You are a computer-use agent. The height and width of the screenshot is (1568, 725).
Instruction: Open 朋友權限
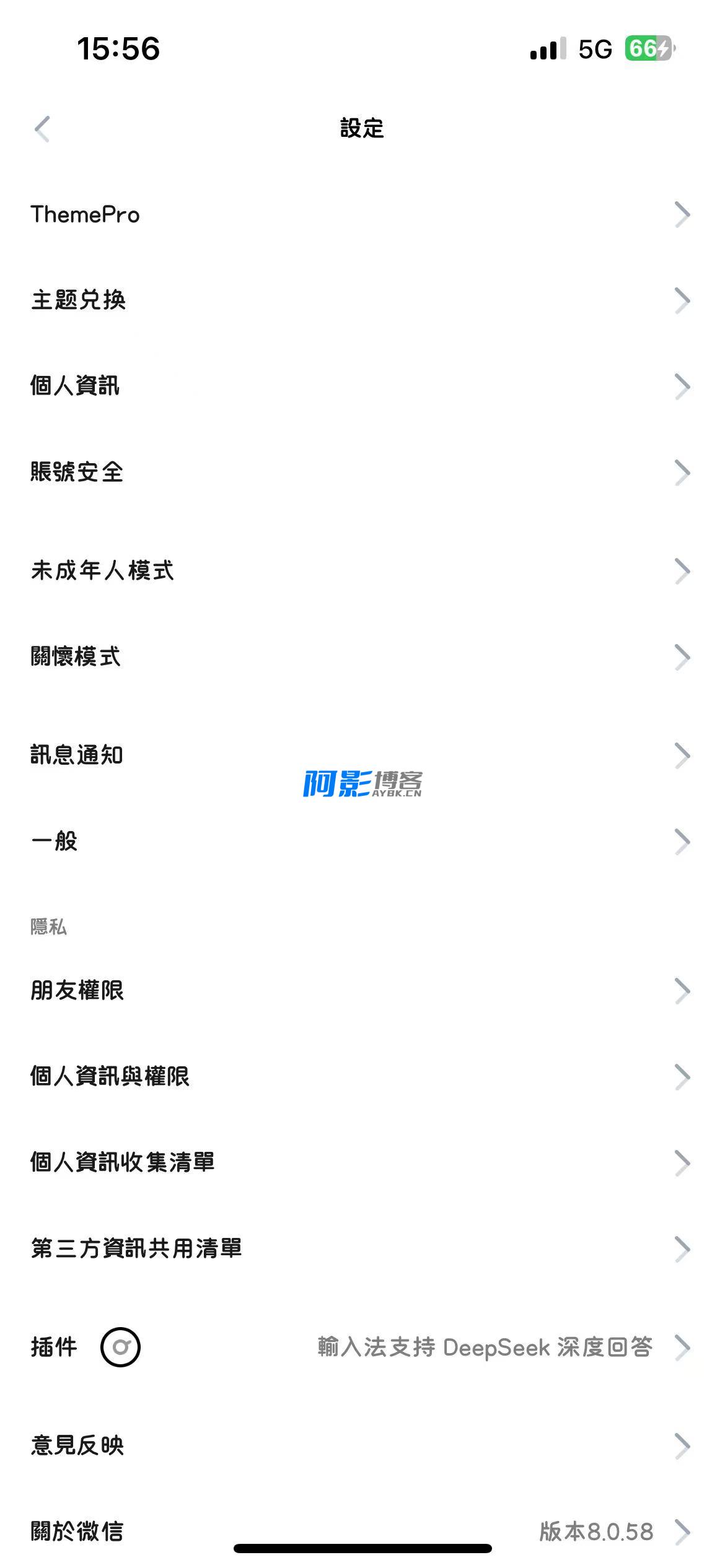[x=362, y=991]
